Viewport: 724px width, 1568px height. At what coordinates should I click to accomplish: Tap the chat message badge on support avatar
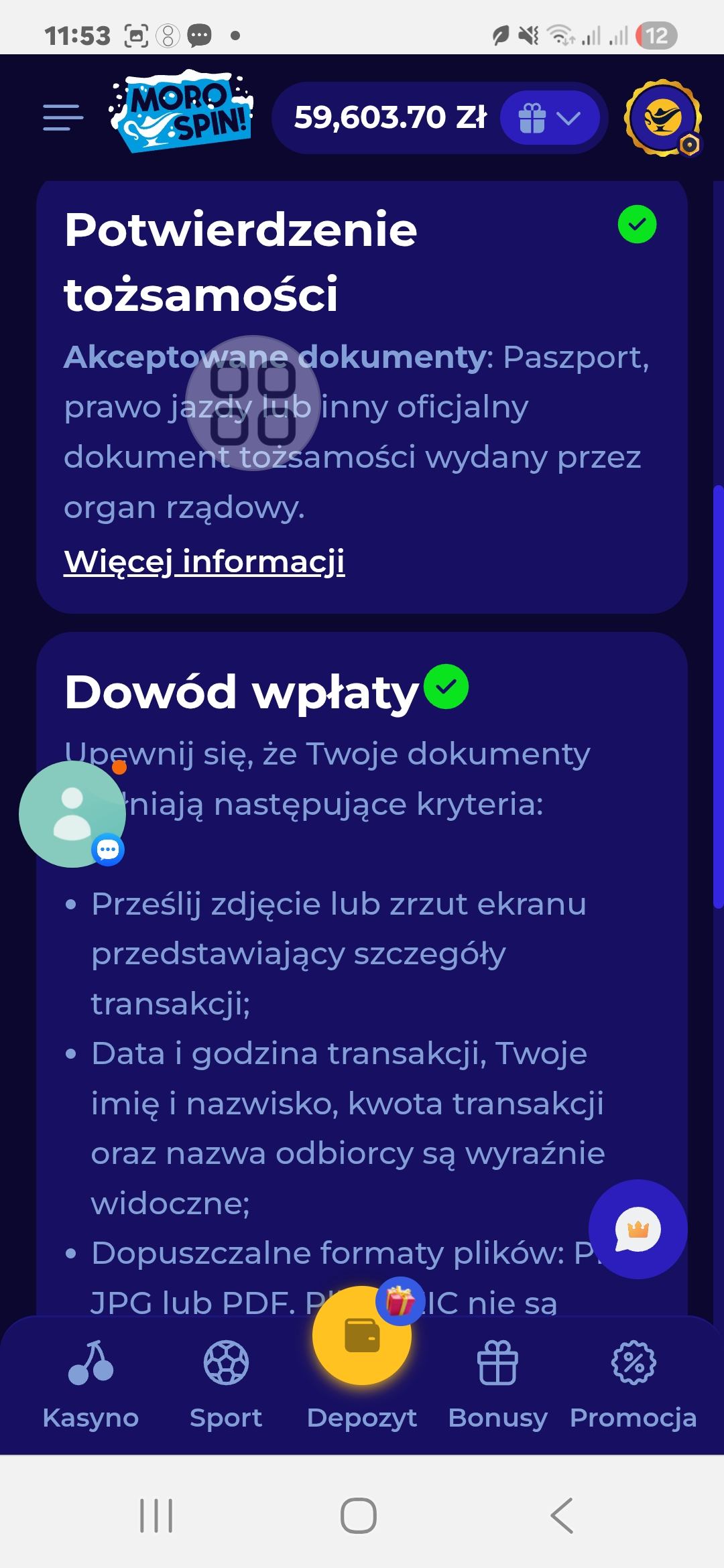click(107, 848)
